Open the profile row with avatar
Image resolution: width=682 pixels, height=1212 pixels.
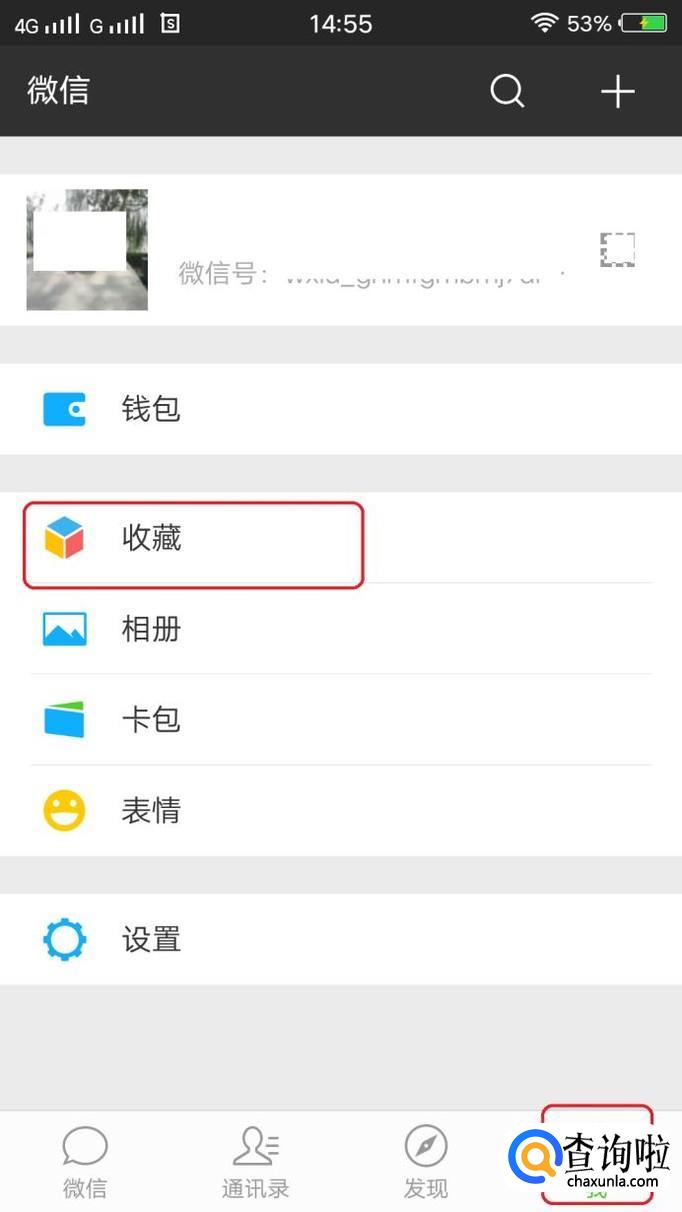tap(341, 250)
